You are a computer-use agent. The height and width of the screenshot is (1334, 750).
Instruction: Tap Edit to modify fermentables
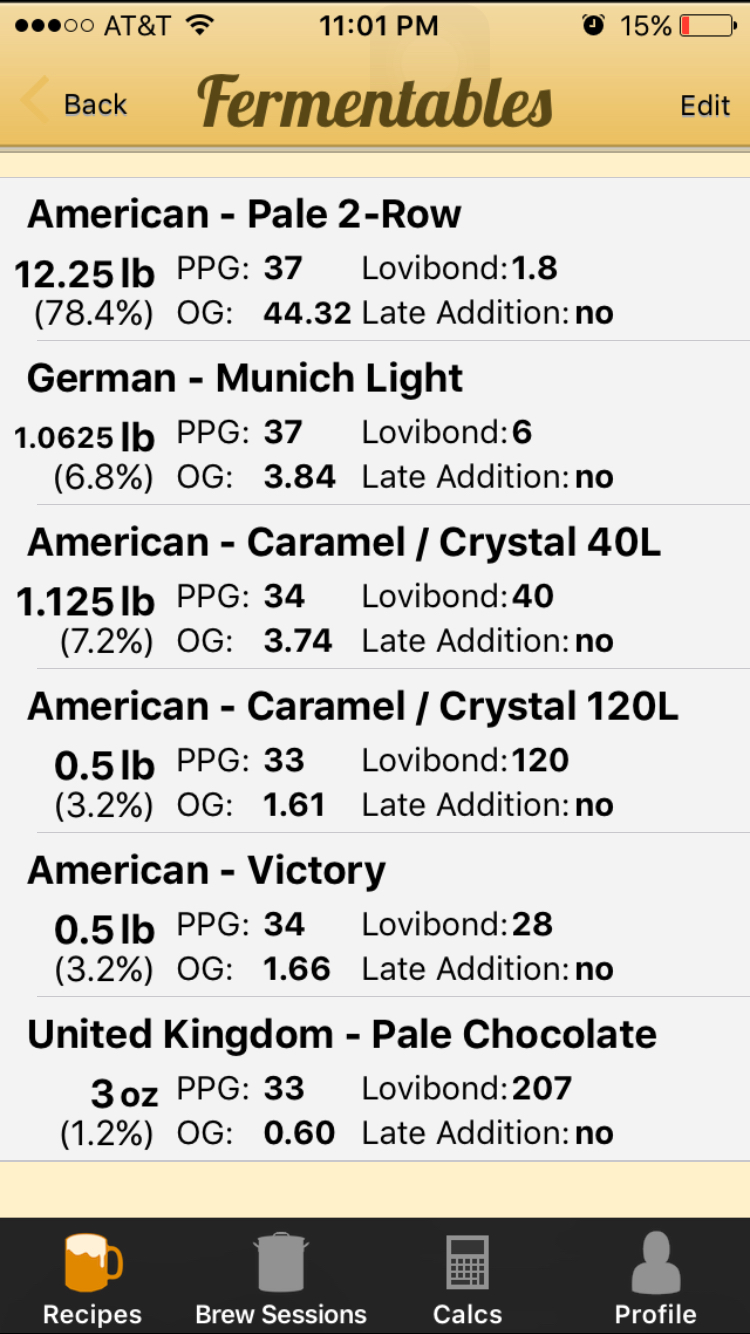705,105
